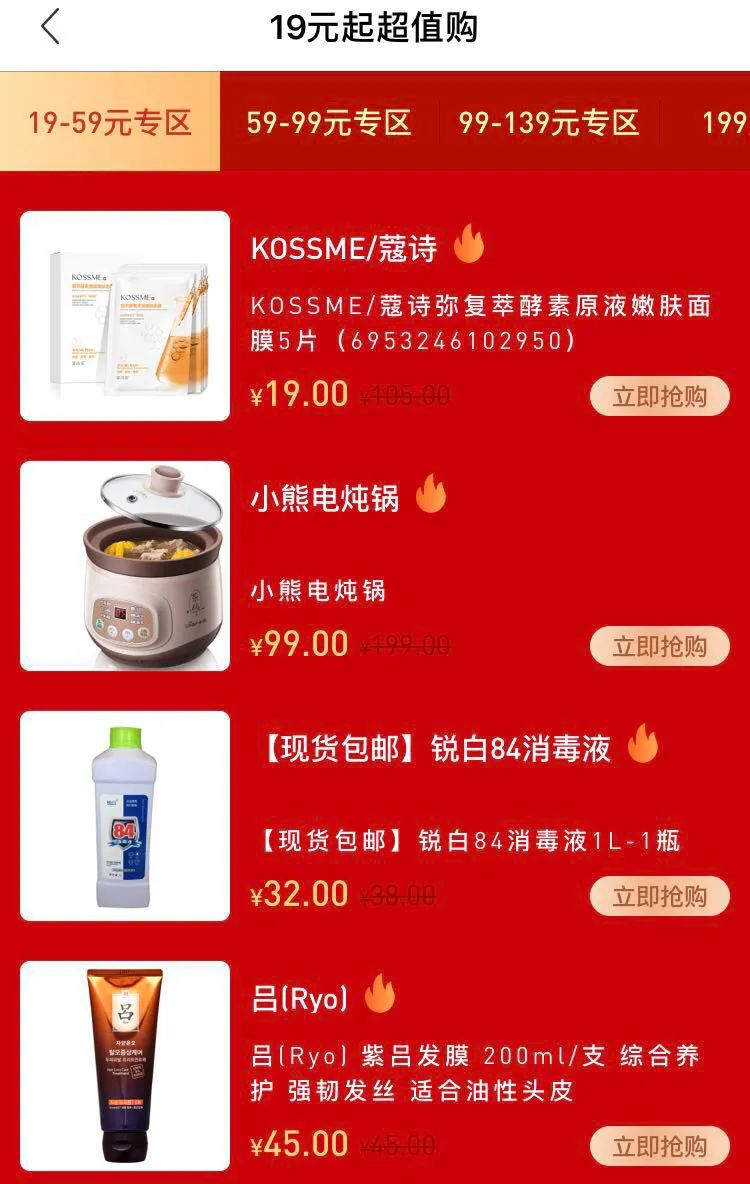Tap 立即抢购 for KOSSME face mask
The image size is (750, 1184).
(x=659, y=396)
